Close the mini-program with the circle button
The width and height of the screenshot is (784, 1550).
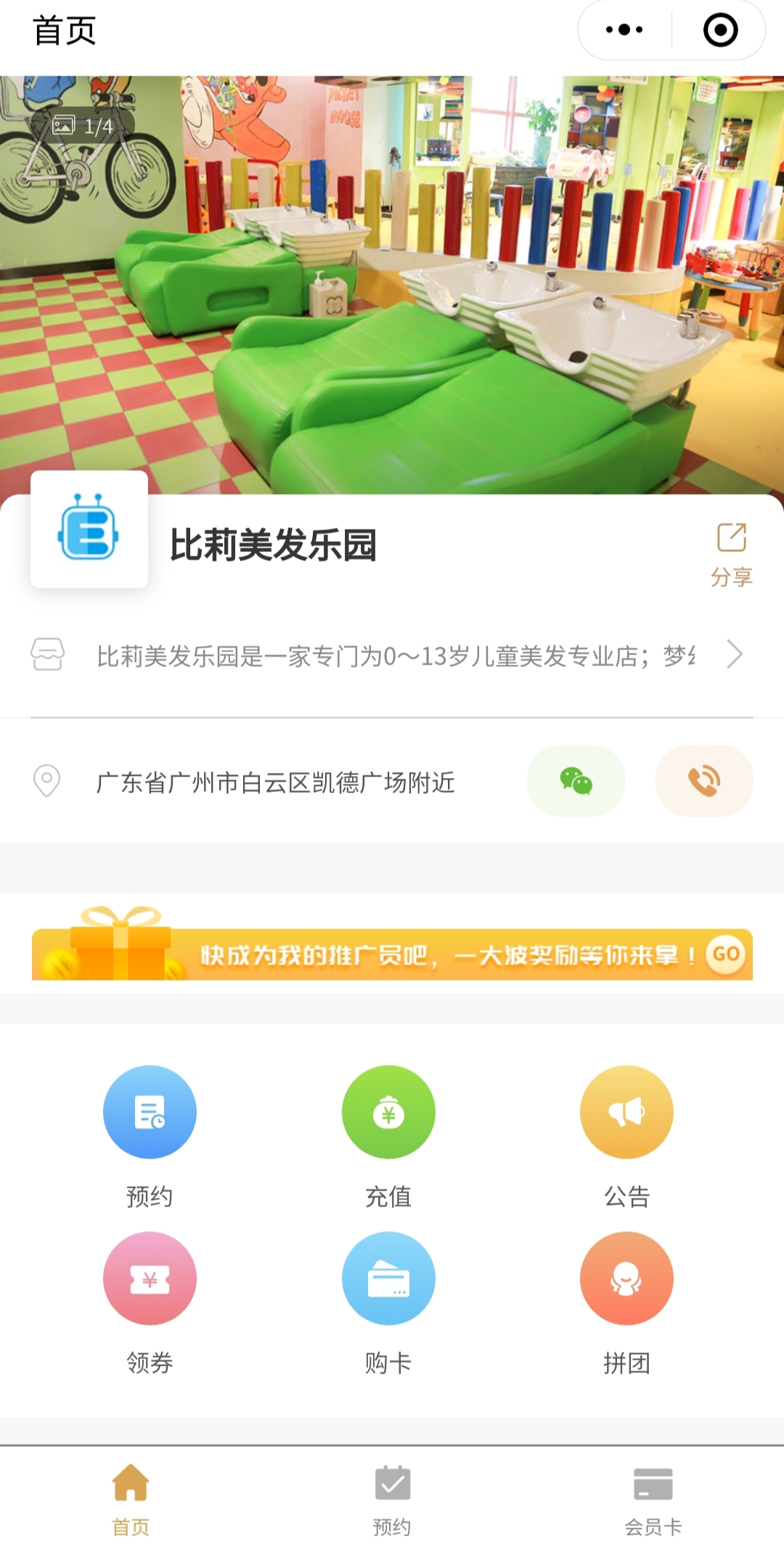click(720, 30)
